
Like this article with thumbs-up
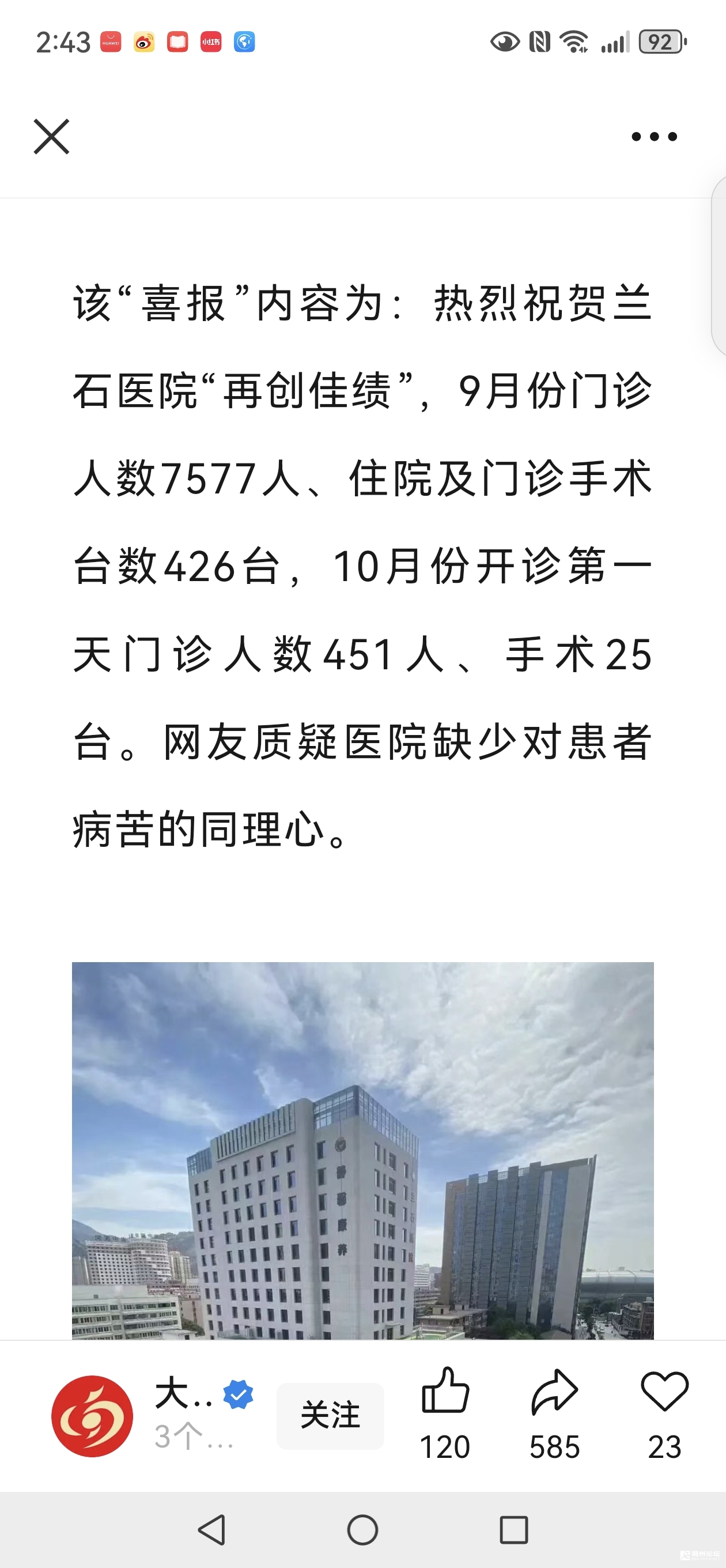(x=445, y=1392)
